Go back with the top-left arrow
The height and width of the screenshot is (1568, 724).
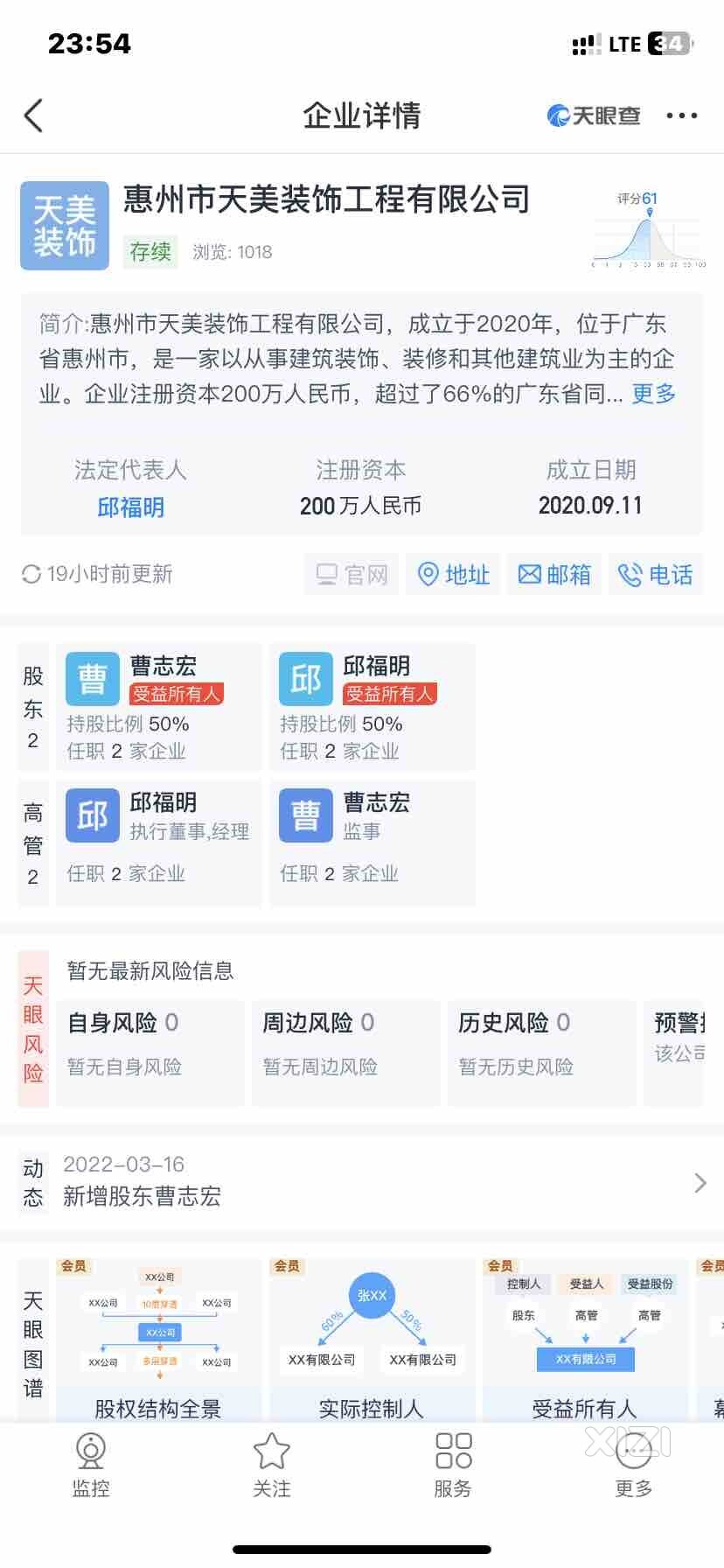coord(33,115)
